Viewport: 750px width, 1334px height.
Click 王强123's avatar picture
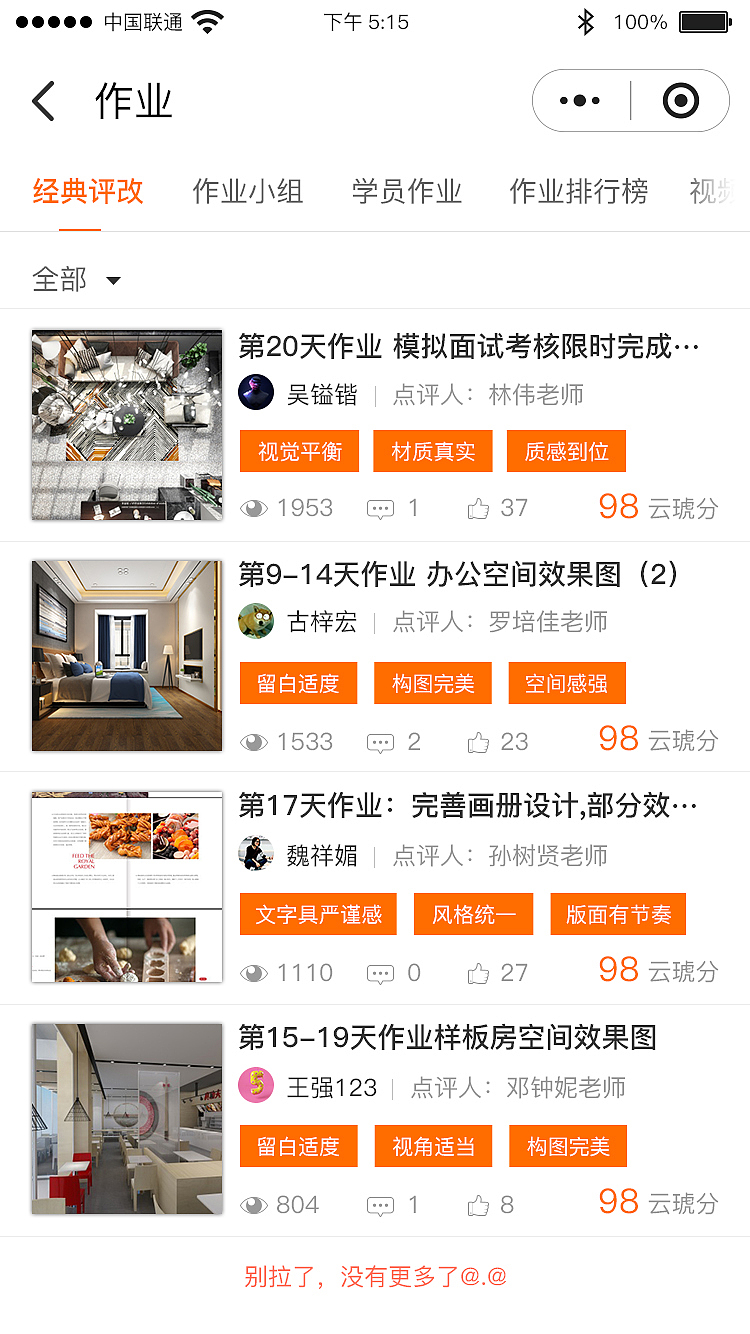tap(255, 1085)
